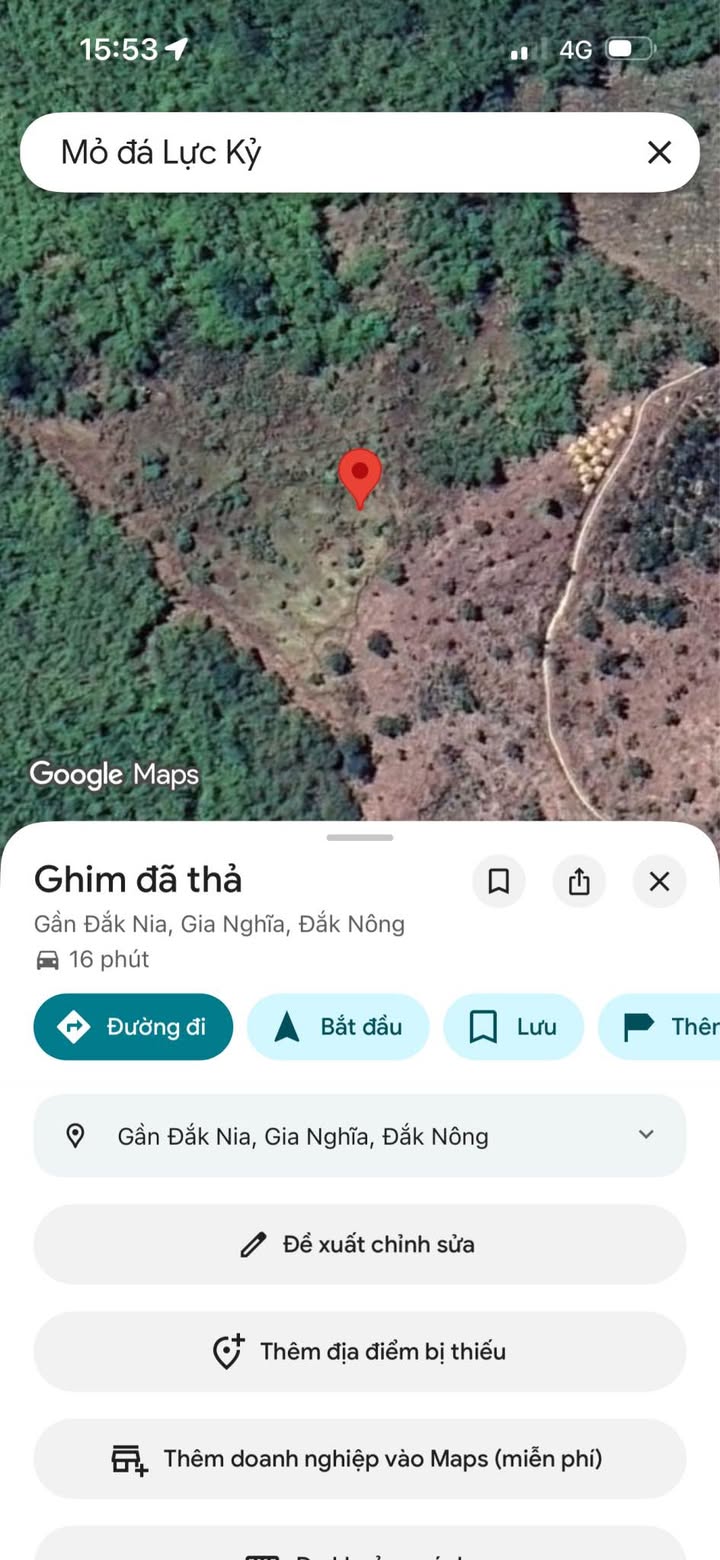Choose Thêm địa điểm bị thiếu
This screenshot has height=1560, width=720.
click(360, 1351)
